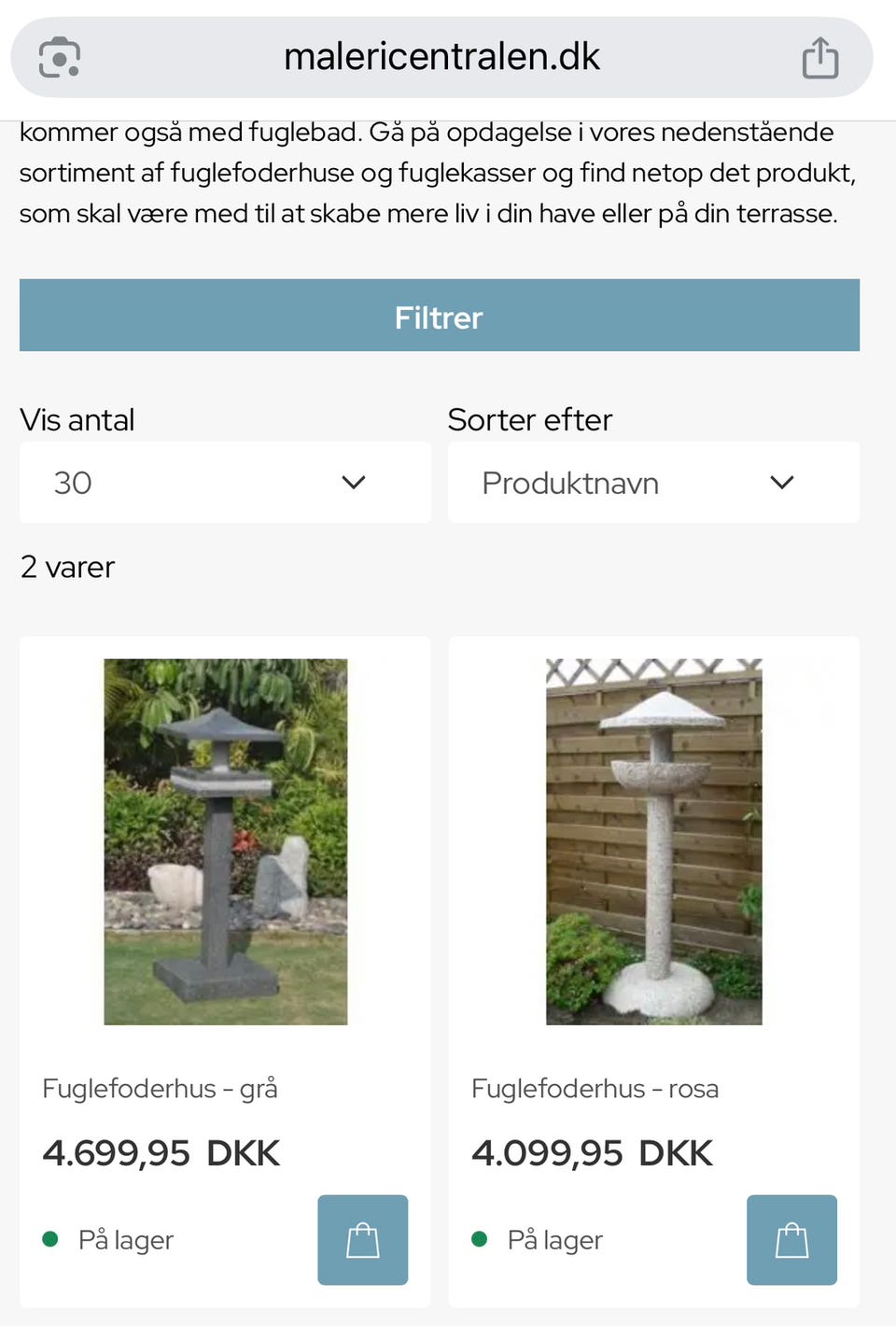This screenshot has width=896, height=1326.
Task: Select Produktnavn as sorting option
Action: (570, 482)
